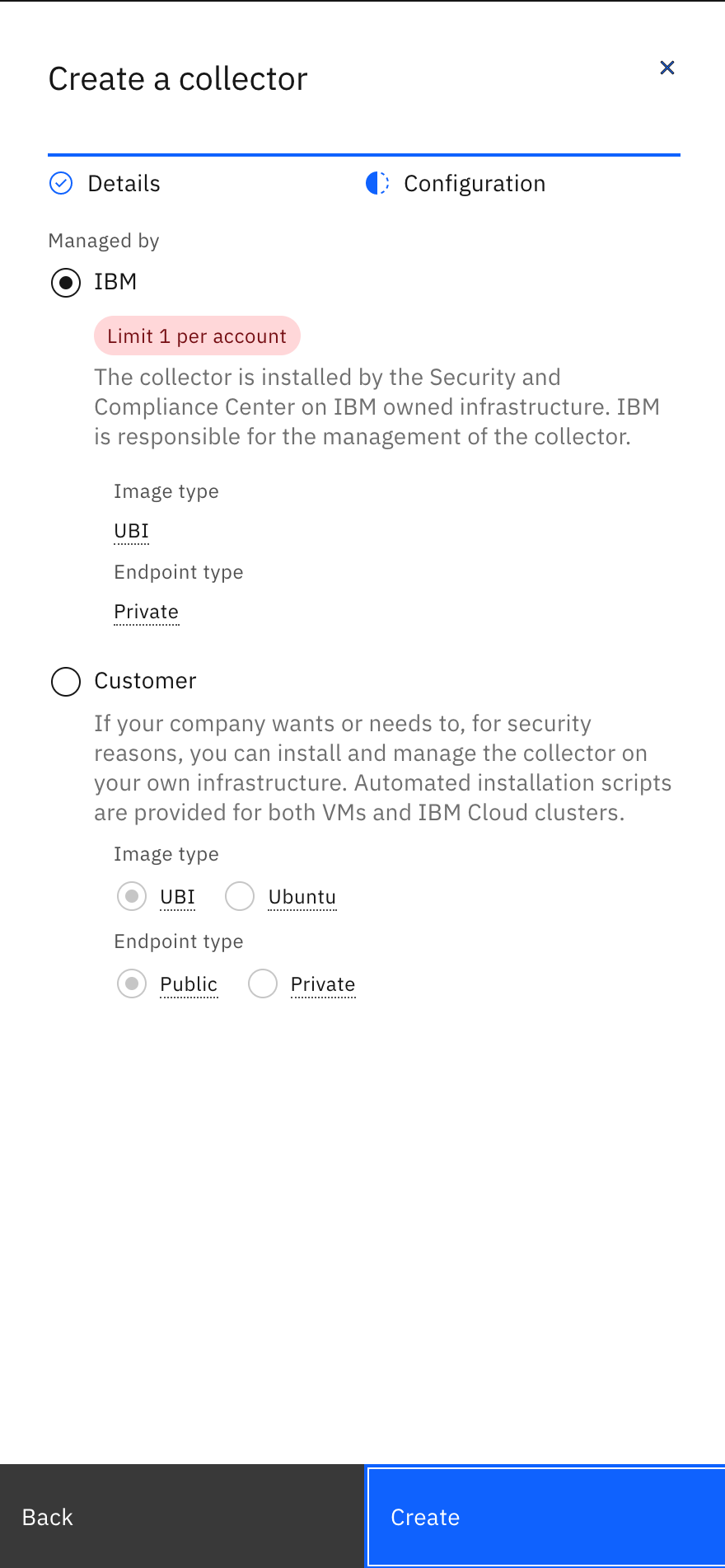Choose Ubuntu image type
The image size is (725, 1568).
240,896
